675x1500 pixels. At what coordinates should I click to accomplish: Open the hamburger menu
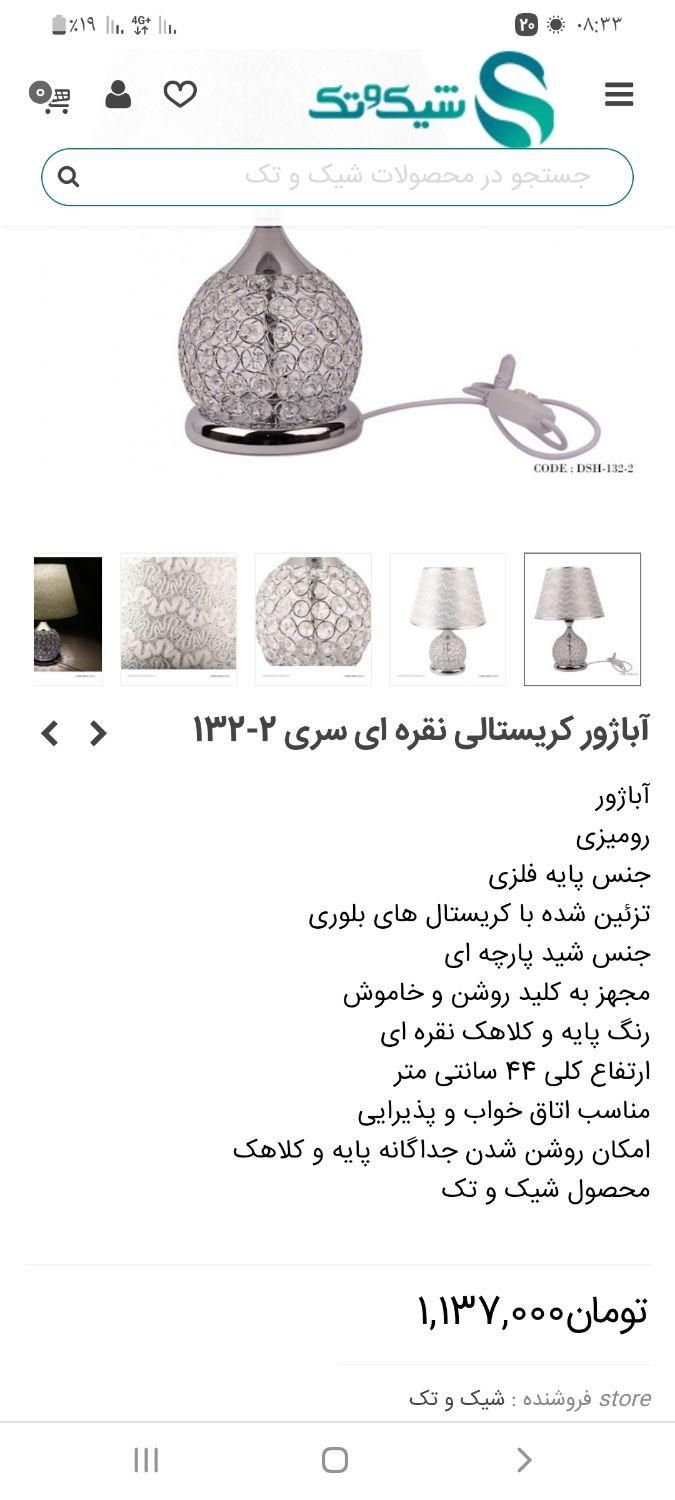point(619,95)
